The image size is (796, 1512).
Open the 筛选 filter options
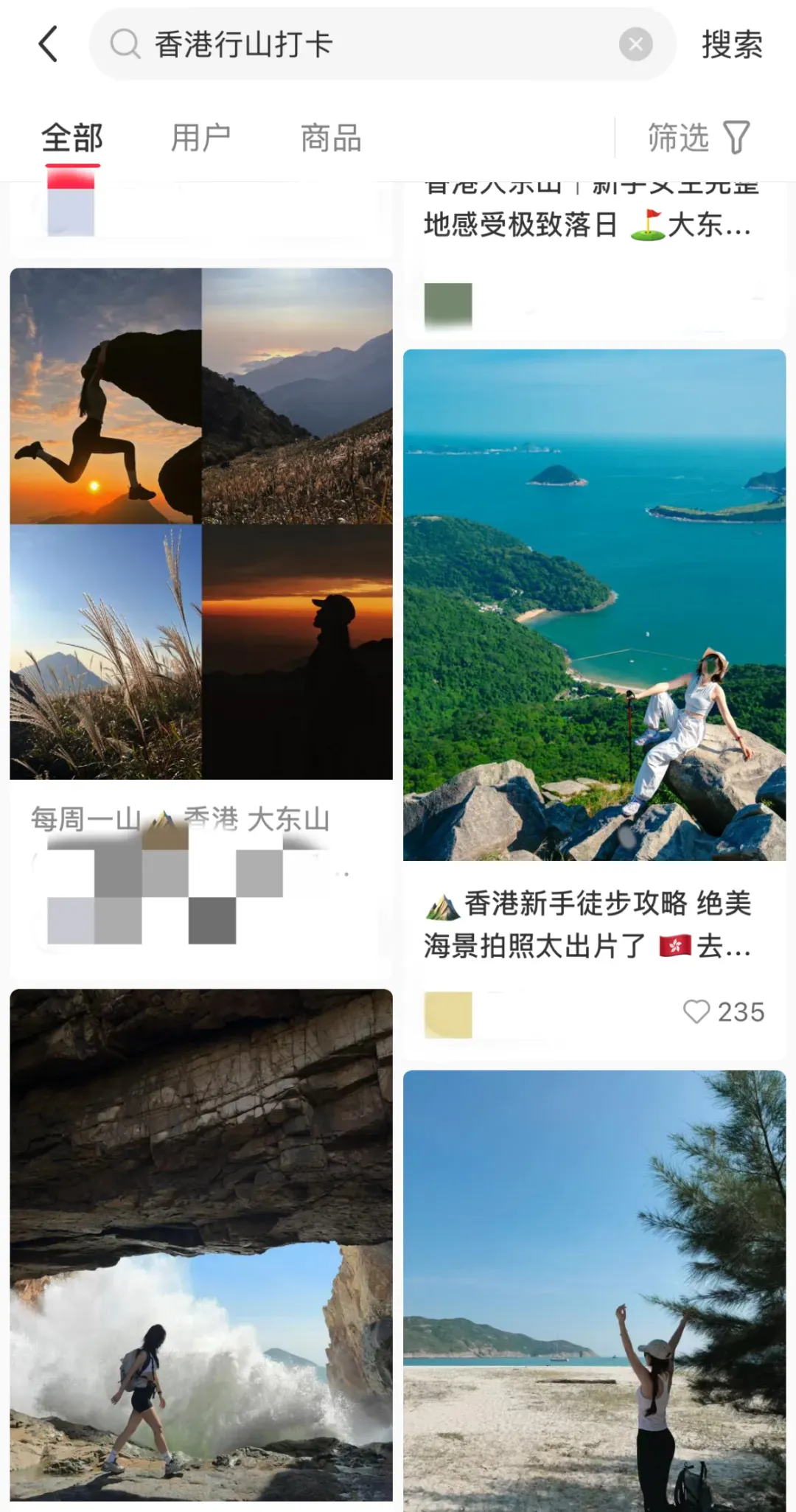point(699,137)
